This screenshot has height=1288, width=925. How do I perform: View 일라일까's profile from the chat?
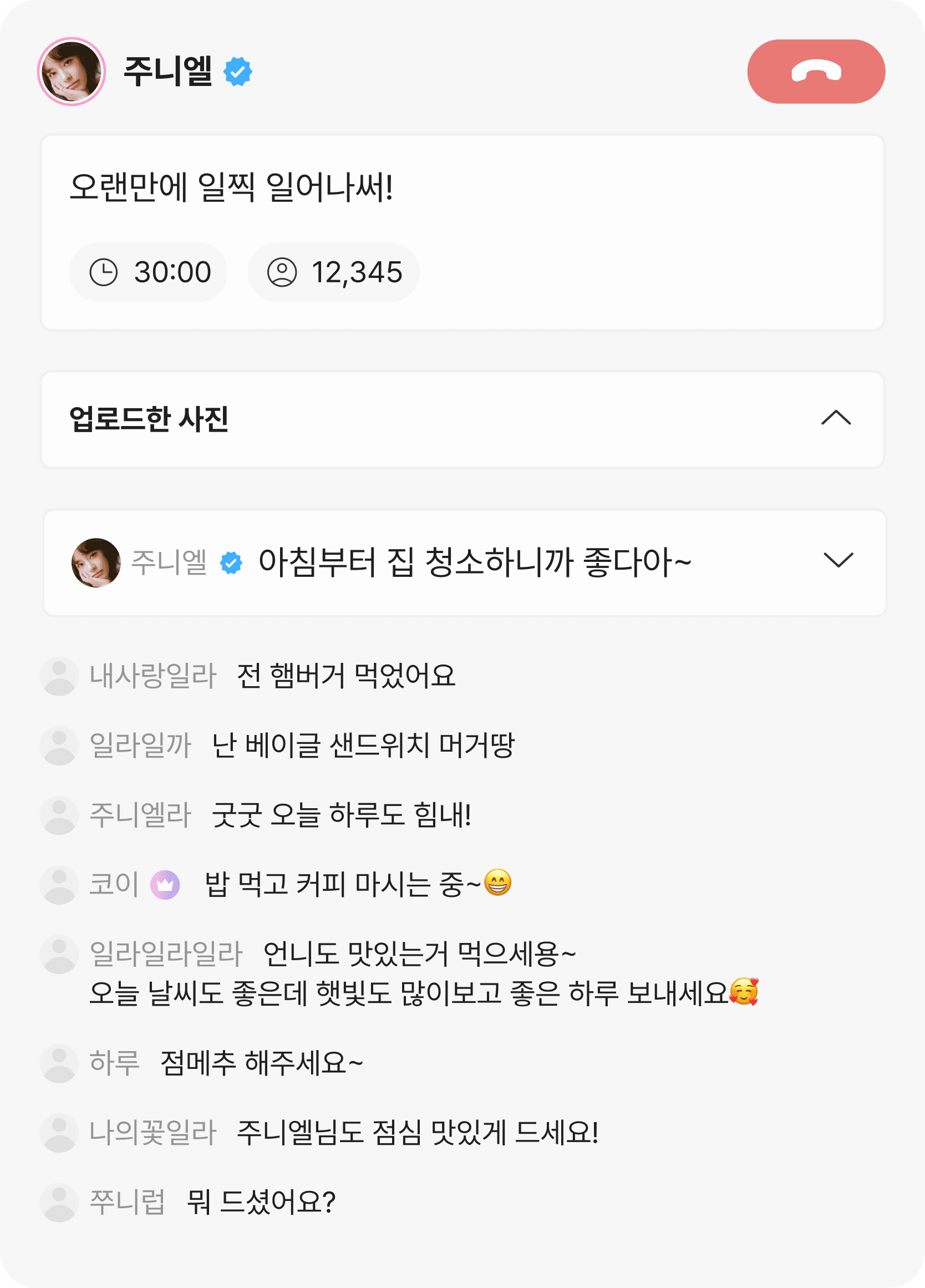click(59, 745)
